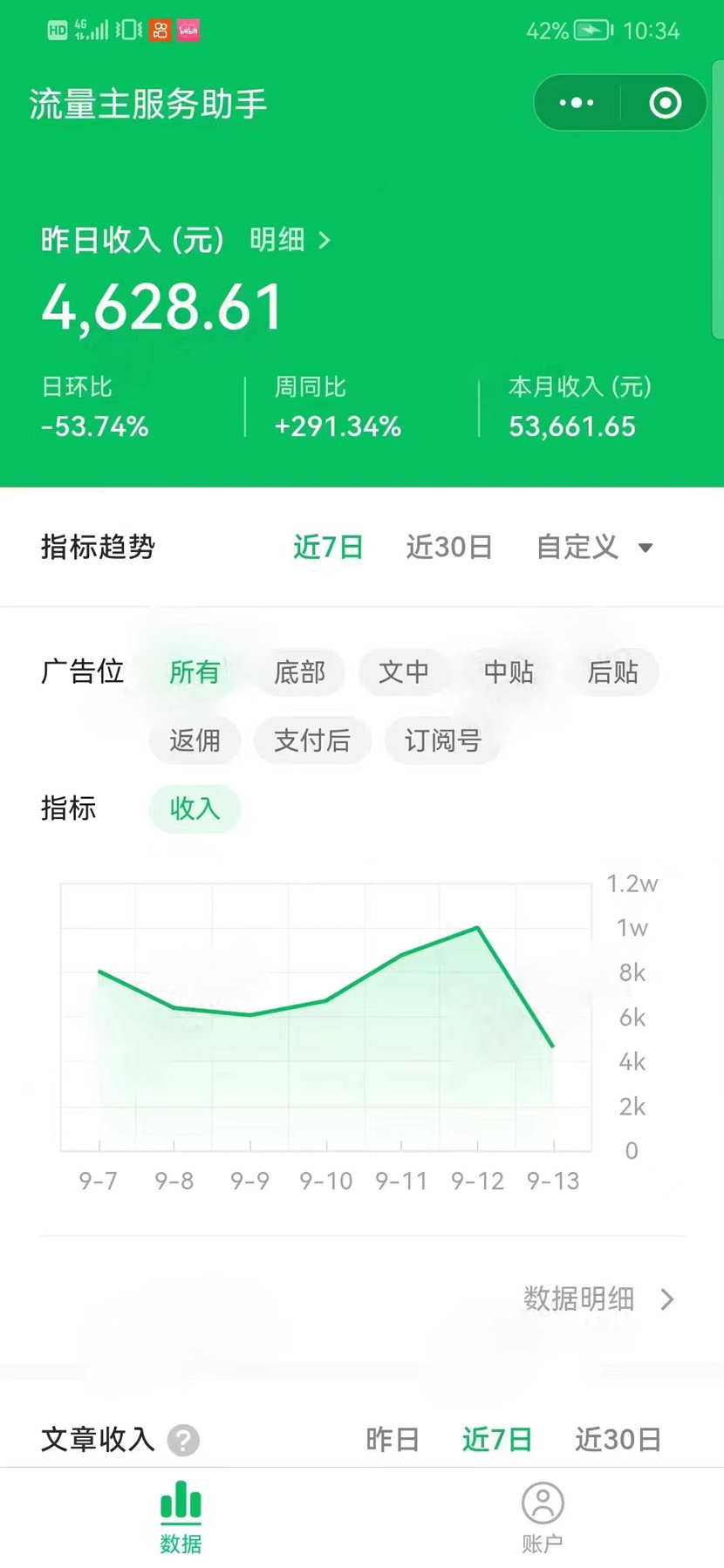Filter by 底部 ad slot

tap(299, 672)
